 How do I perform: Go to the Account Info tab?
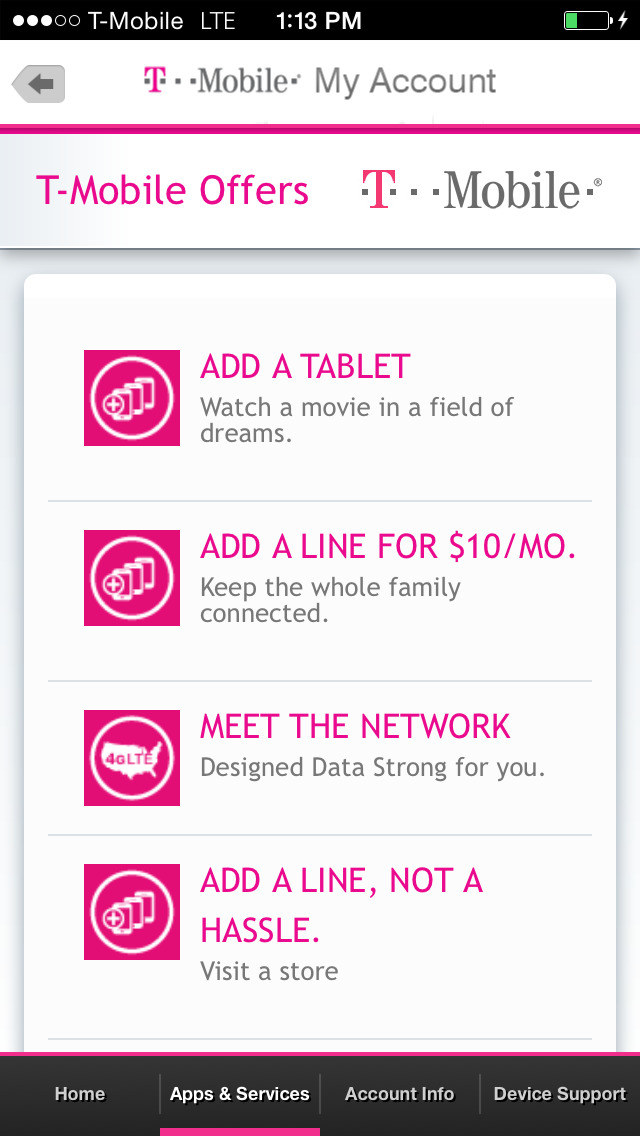[400, 1094]
